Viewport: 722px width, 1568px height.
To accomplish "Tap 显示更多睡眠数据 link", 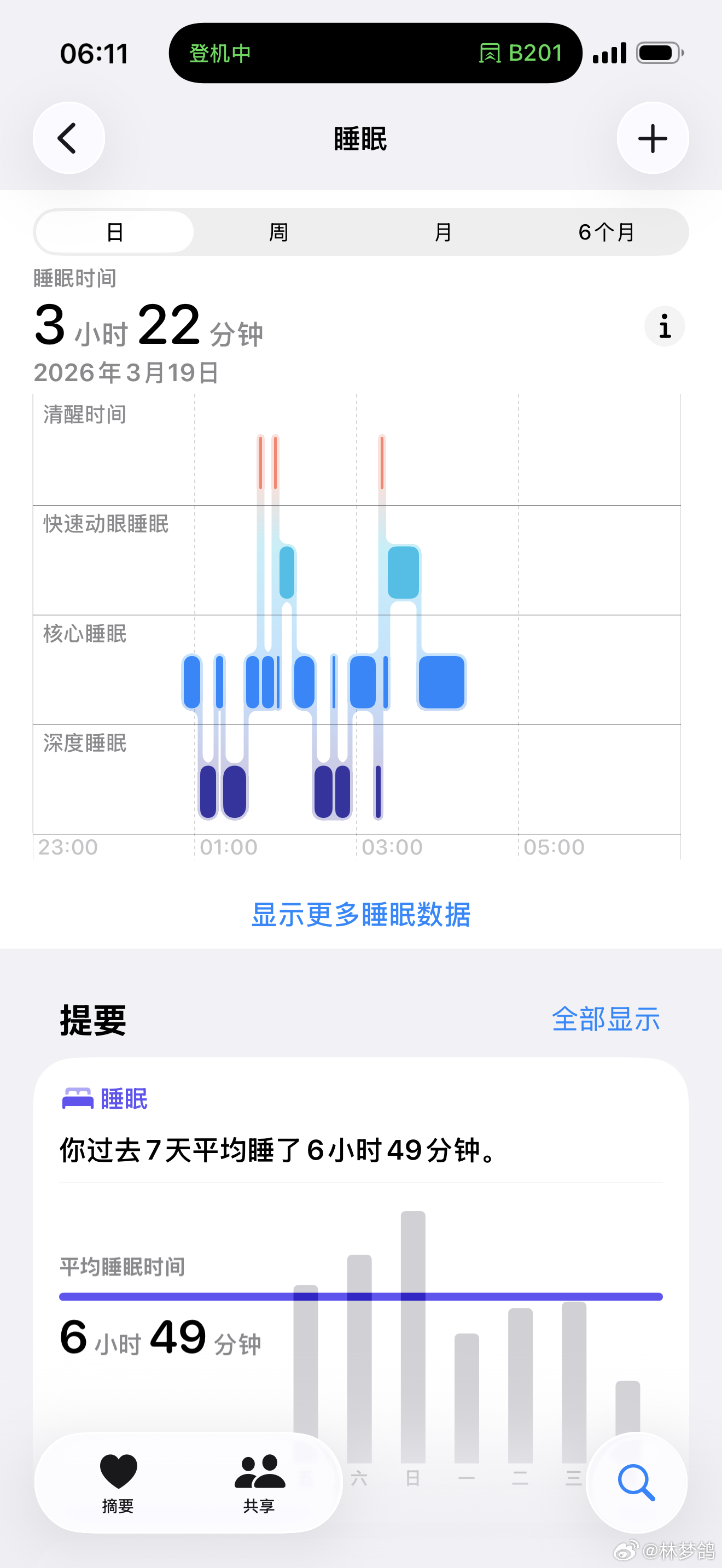I will tap(361, 914).
